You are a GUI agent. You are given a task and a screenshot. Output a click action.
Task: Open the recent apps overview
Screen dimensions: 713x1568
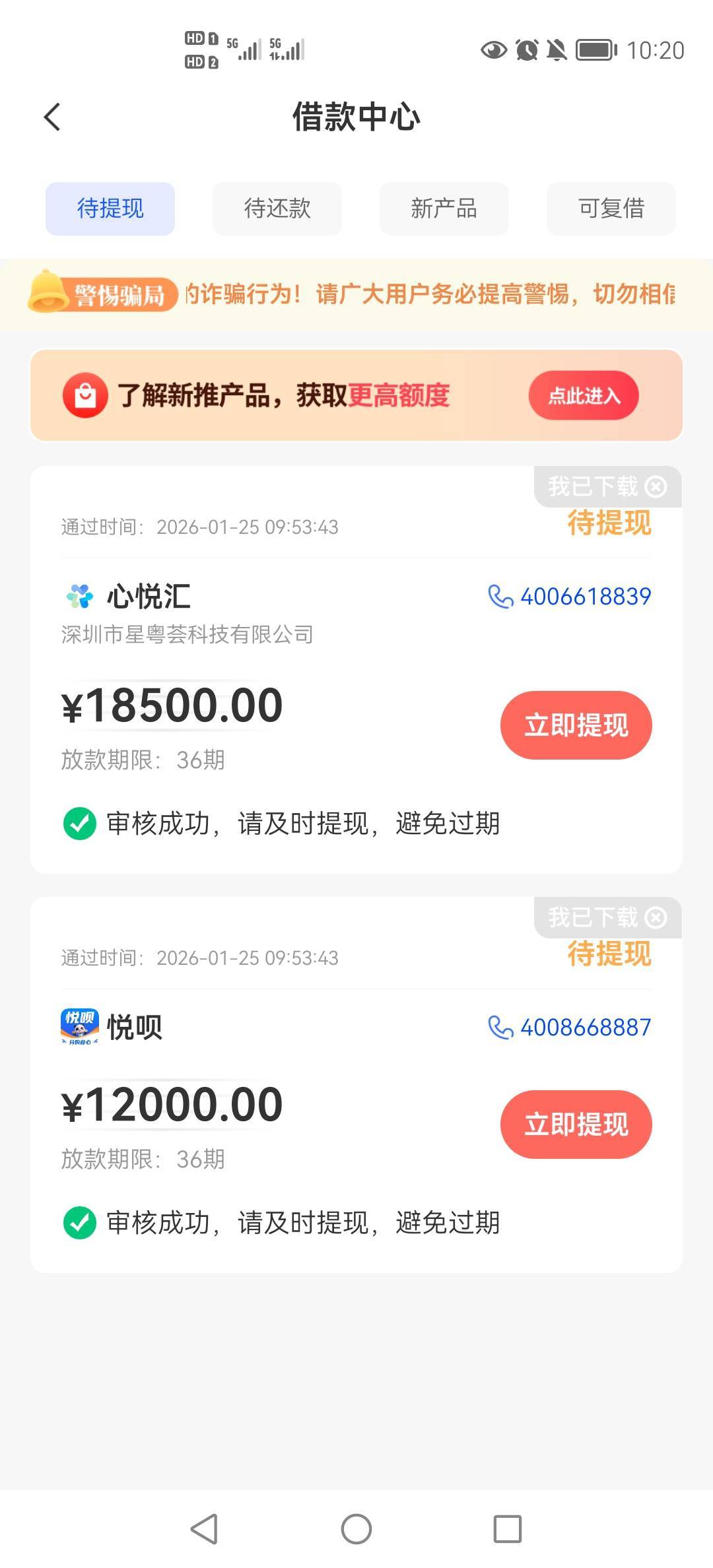click(508, 1529)
